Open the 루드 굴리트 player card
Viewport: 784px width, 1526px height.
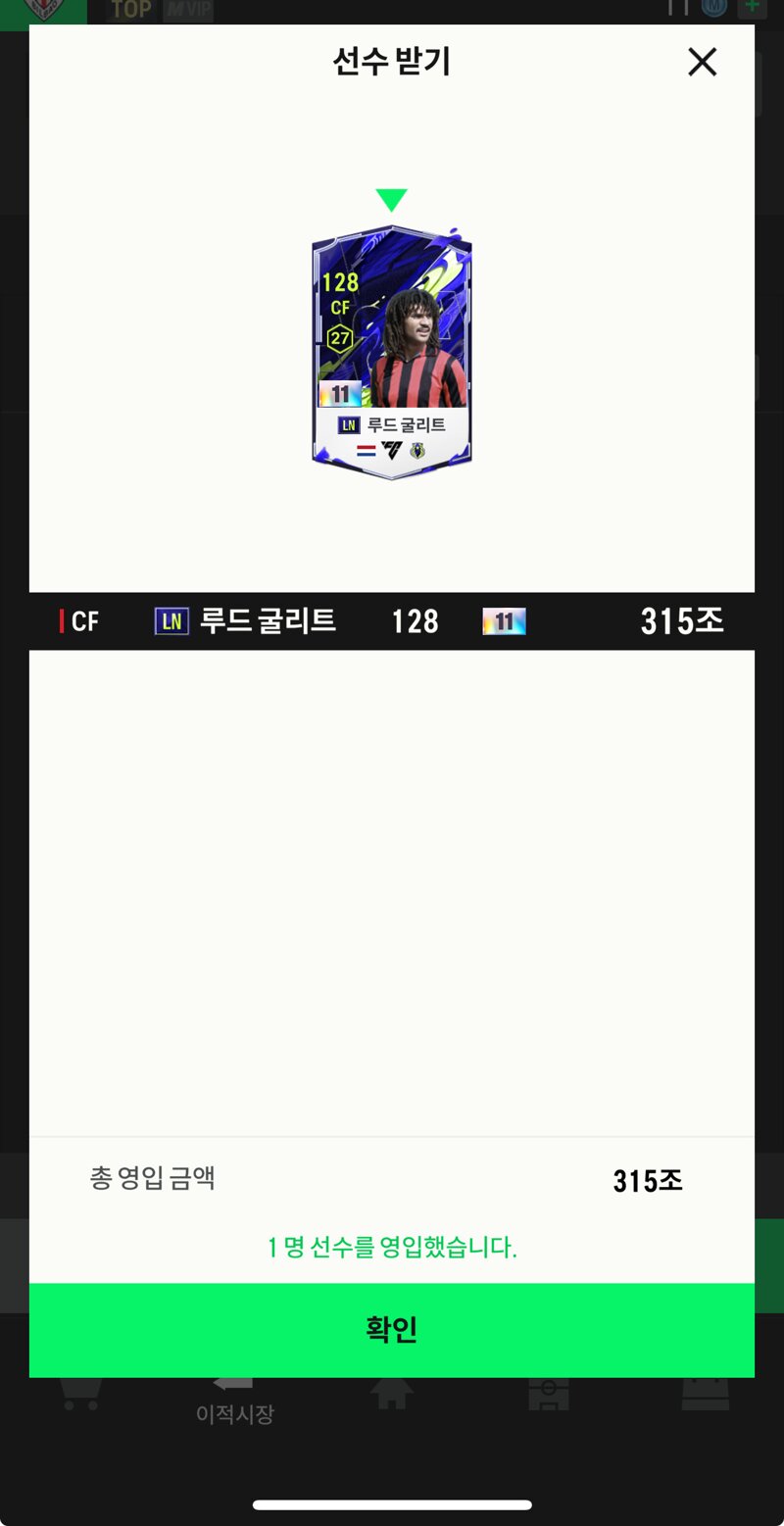pyautogui.click(x=392, y=353)
